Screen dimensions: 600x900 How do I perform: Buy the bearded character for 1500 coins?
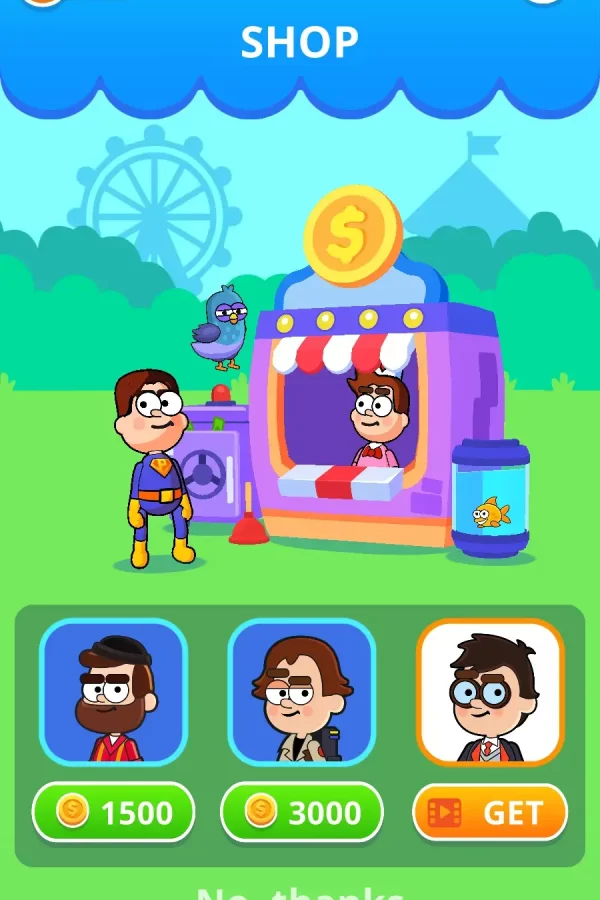(x=112, y=812)
